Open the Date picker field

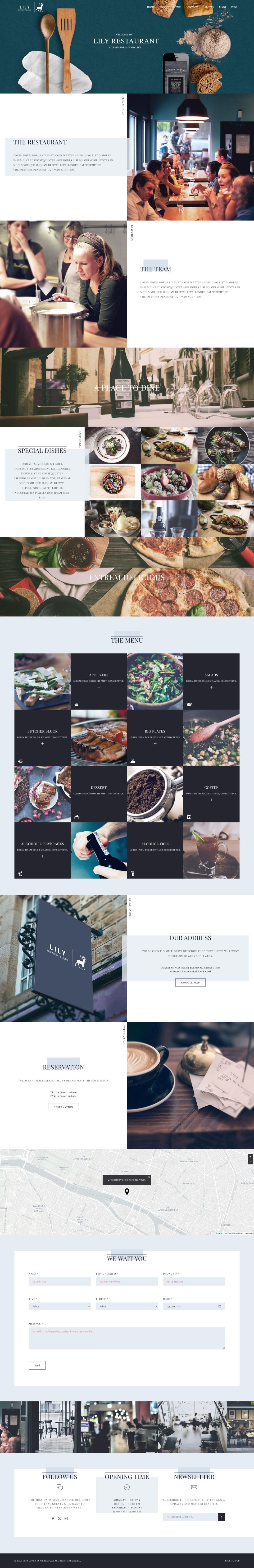tap(194, 1307)
